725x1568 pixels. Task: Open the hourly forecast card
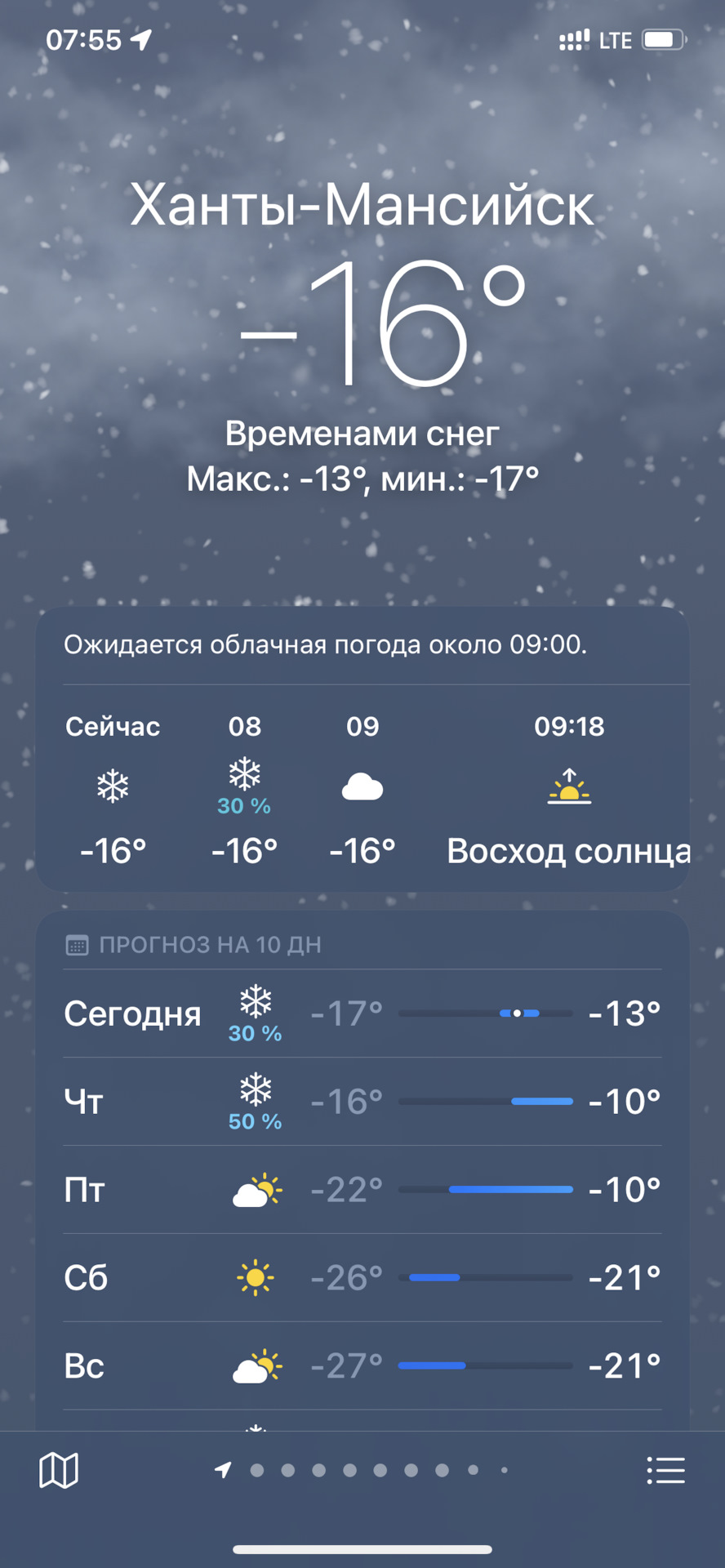pos(362,788)
